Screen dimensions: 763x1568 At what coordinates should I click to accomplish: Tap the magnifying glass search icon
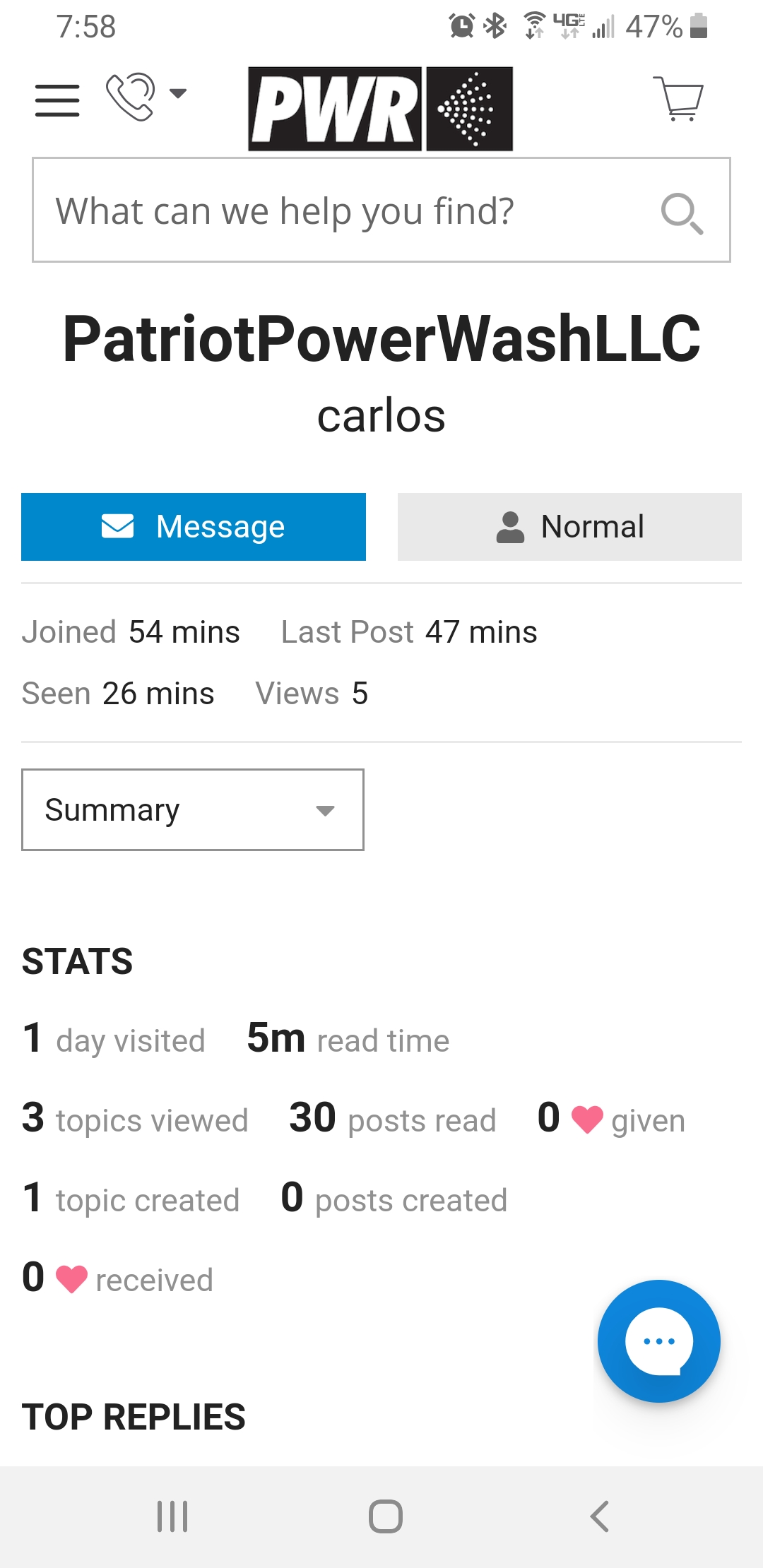682,213
